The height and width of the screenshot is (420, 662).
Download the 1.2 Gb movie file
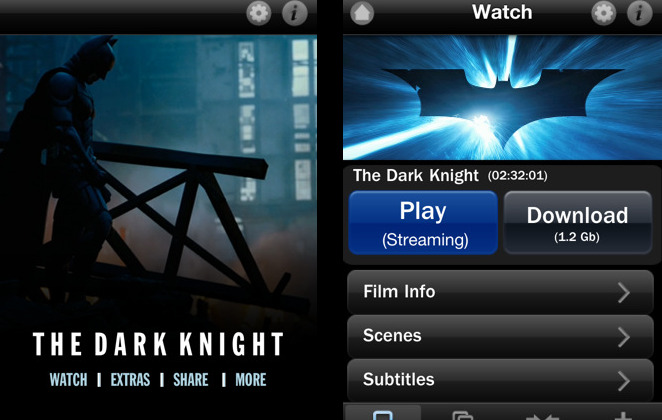coord(577,223)
